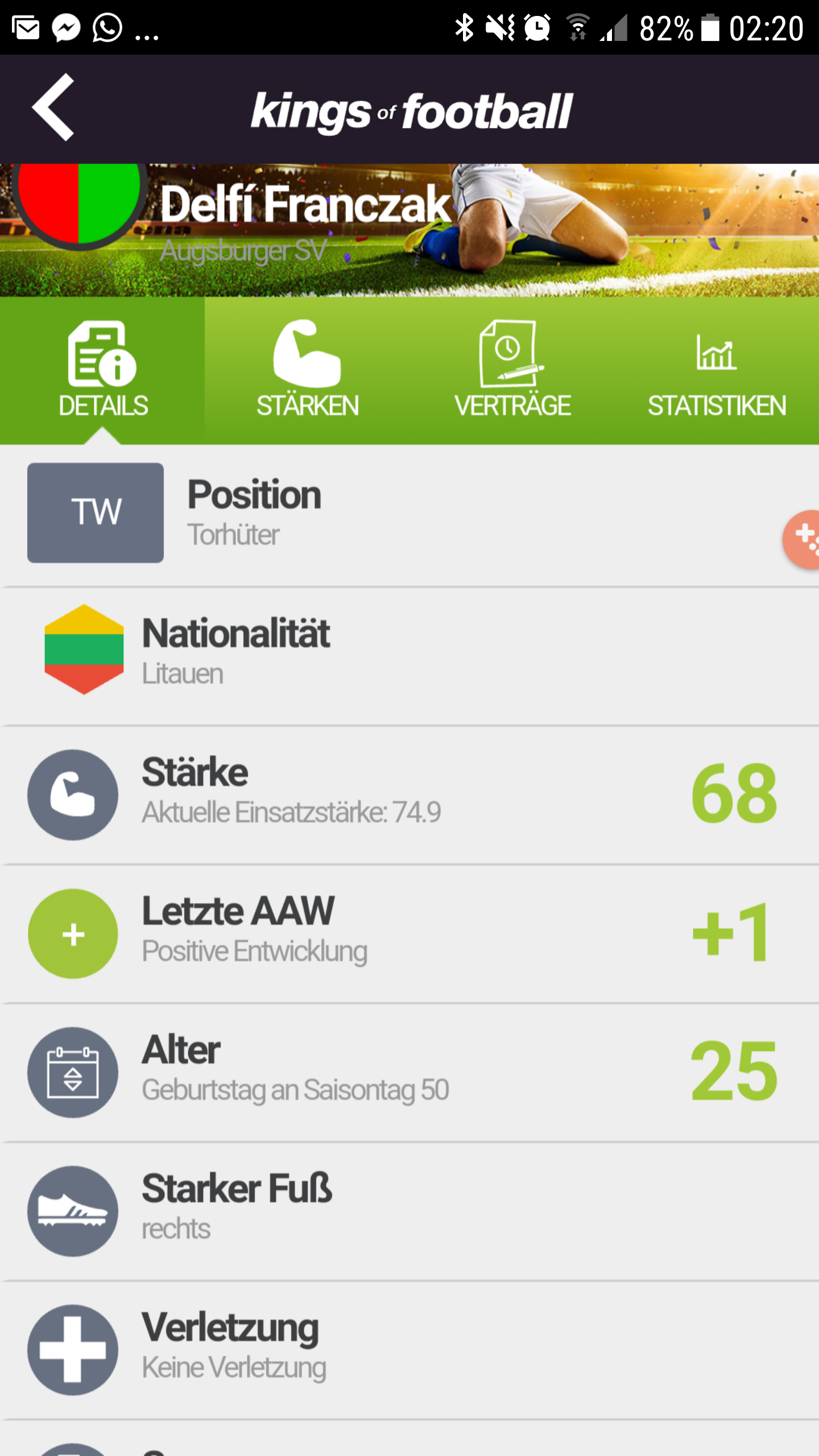Go back using the arrow icon

pos(53,107)
